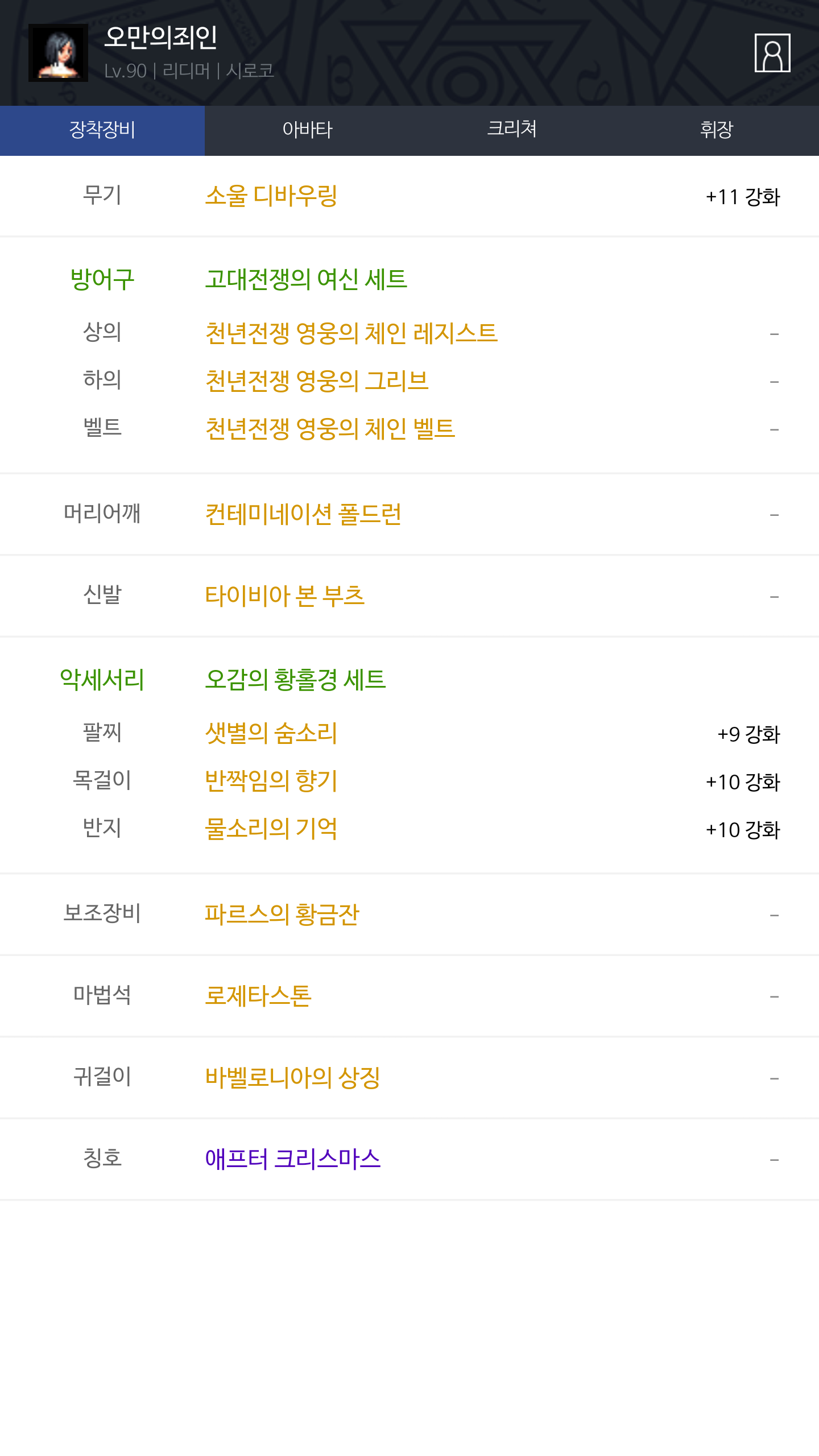View the 물소리의 기억 ring
This screenshot has height=1456, width=819.
(x=271, y=829)
